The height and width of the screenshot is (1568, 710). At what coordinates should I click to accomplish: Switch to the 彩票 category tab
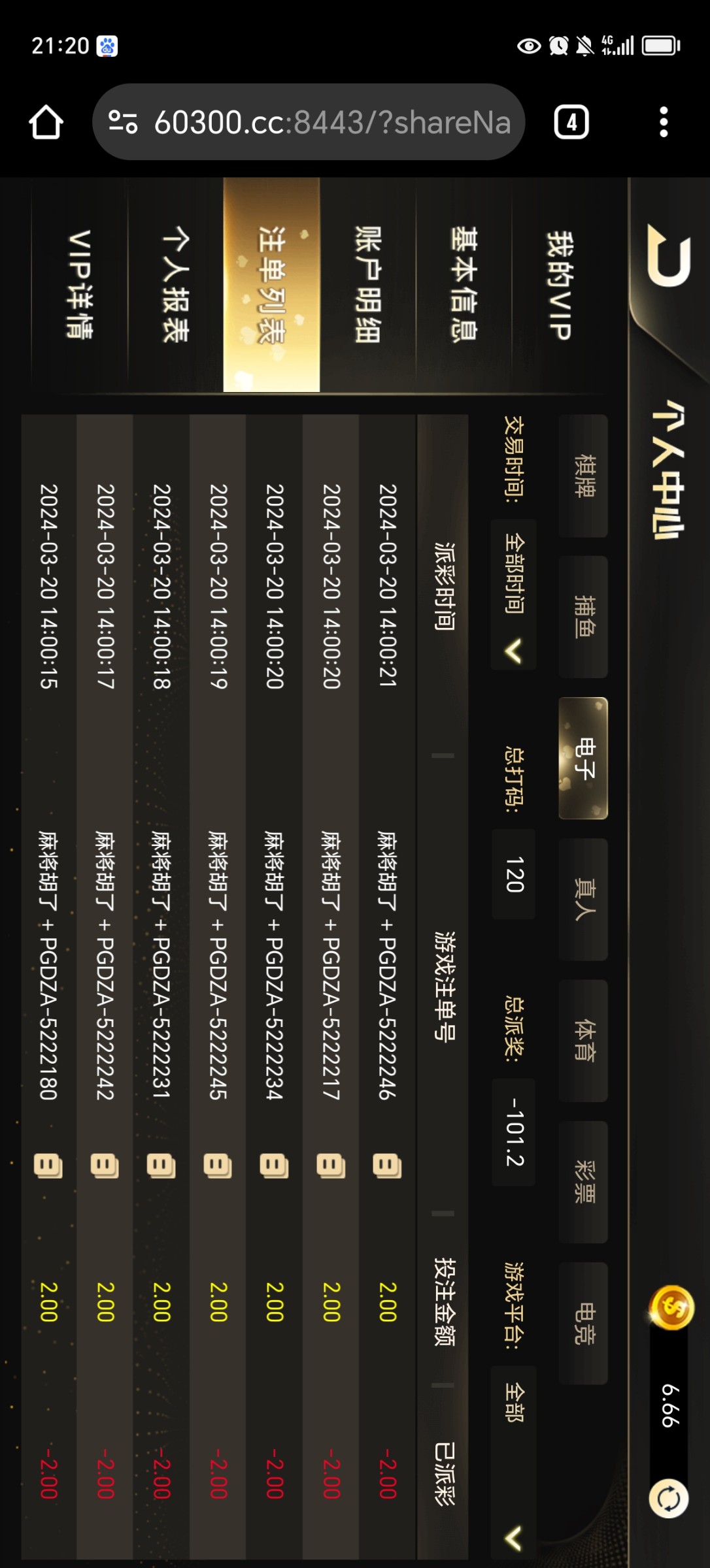[x=583, y=1181]
